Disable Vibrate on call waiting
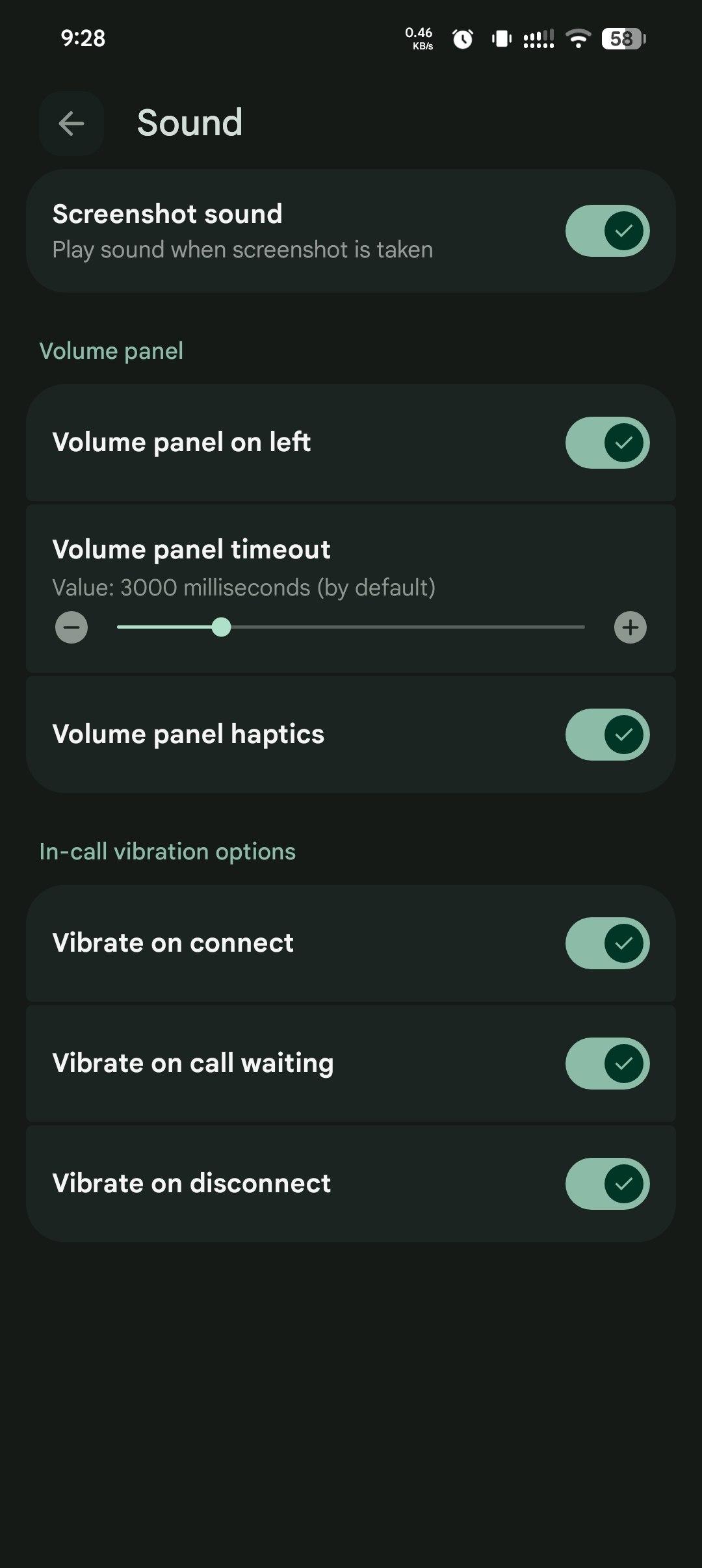702x1568 pixels. 607,1064
